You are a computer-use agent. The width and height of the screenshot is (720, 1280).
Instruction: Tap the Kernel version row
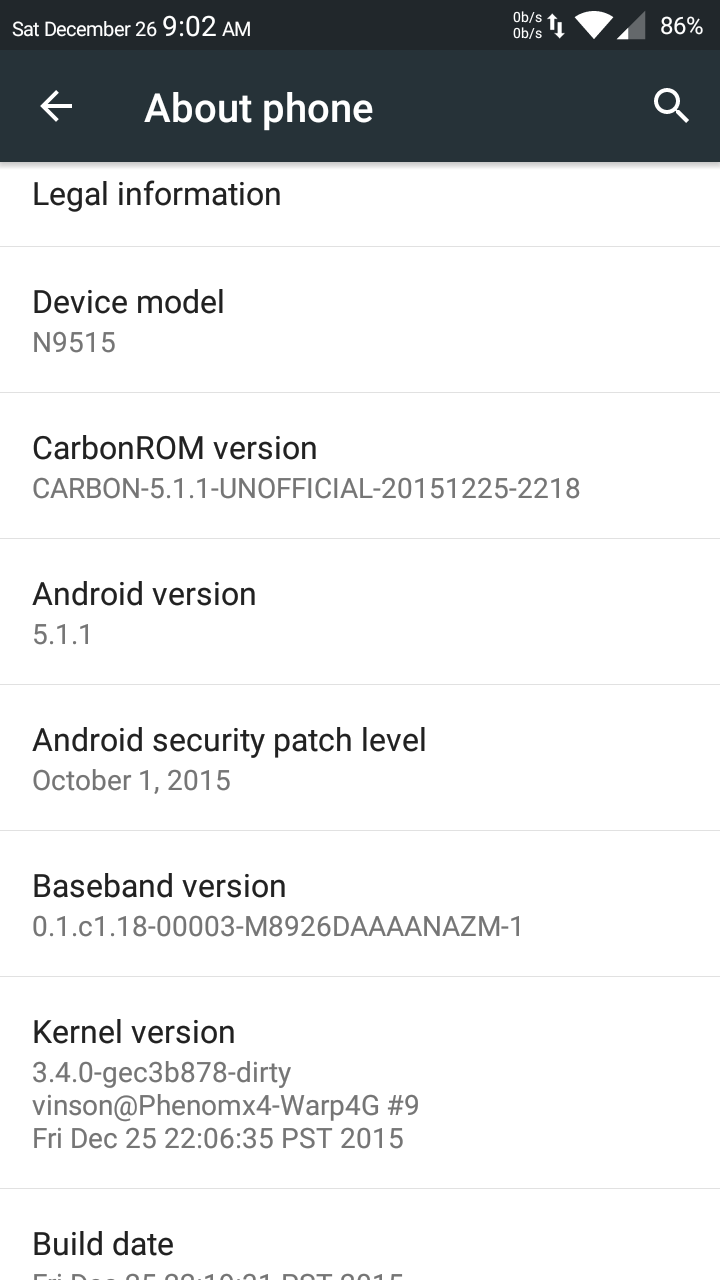pyautogui.click(x=360, y=1083)
